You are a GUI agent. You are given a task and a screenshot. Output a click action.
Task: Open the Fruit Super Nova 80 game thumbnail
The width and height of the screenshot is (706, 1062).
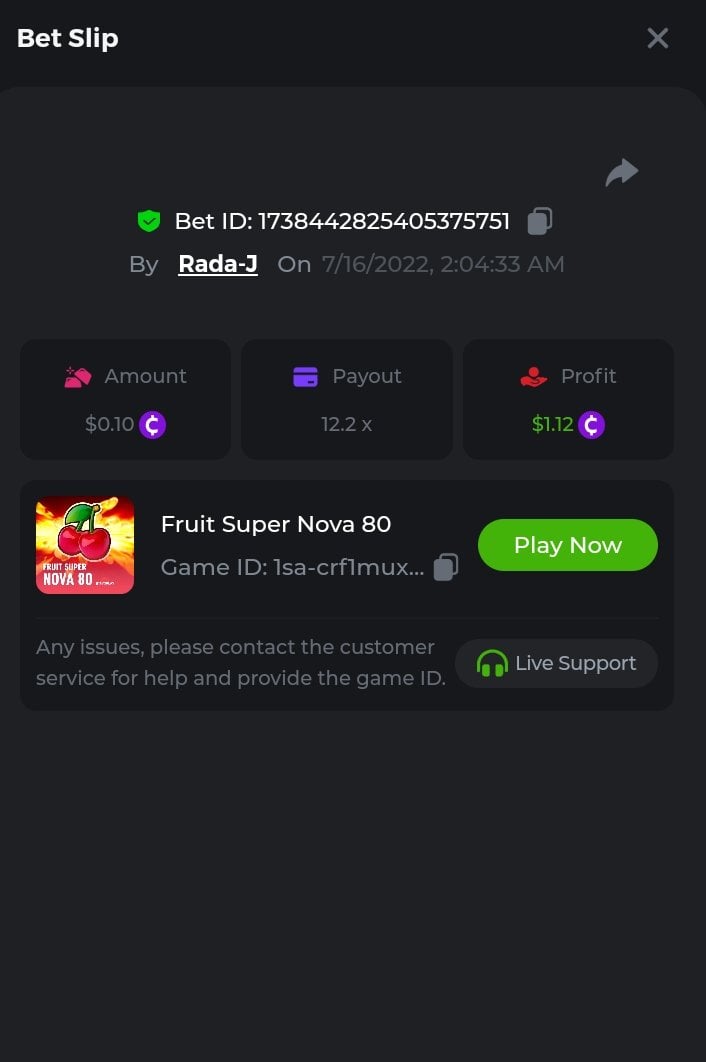click(85, 545)
